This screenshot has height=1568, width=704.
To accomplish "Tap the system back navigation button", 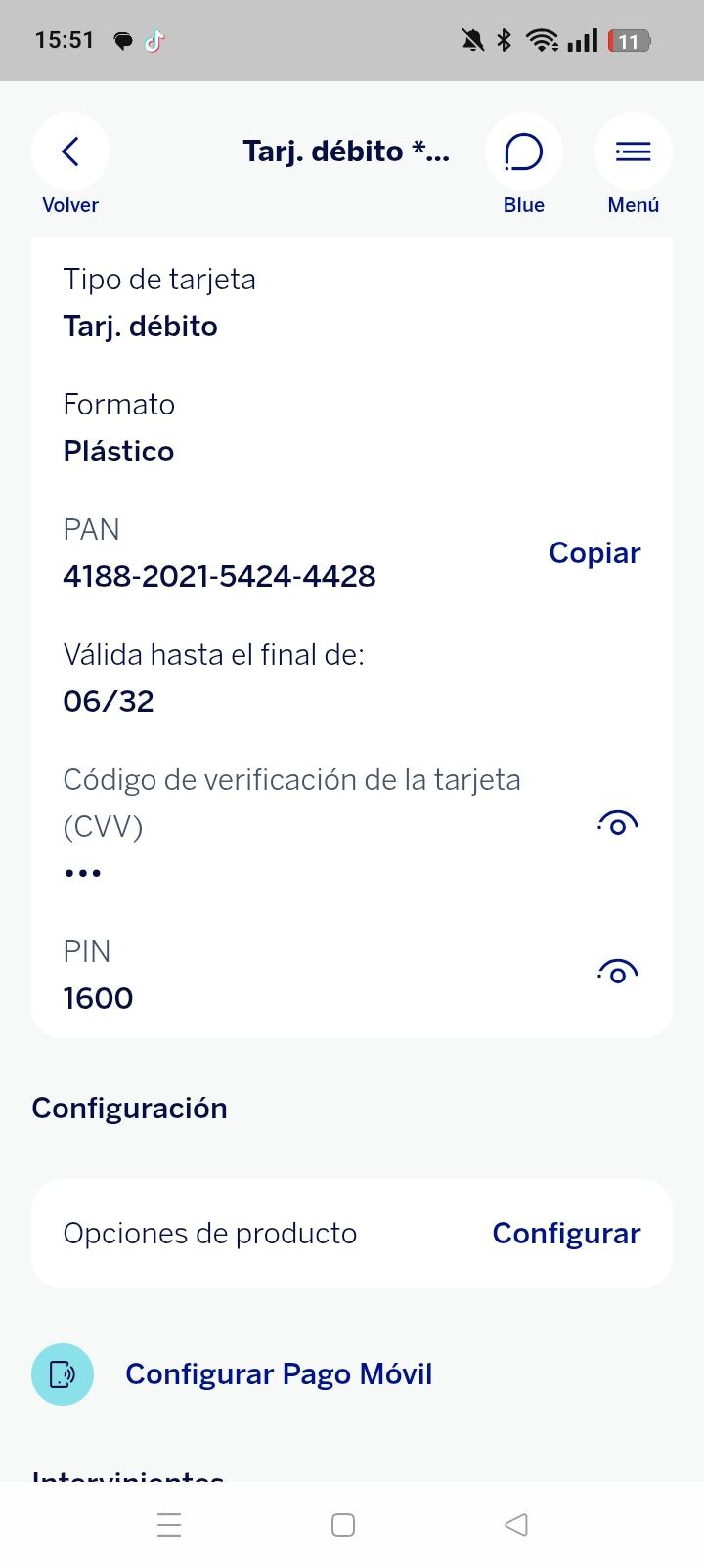I will pos(515,1525).
